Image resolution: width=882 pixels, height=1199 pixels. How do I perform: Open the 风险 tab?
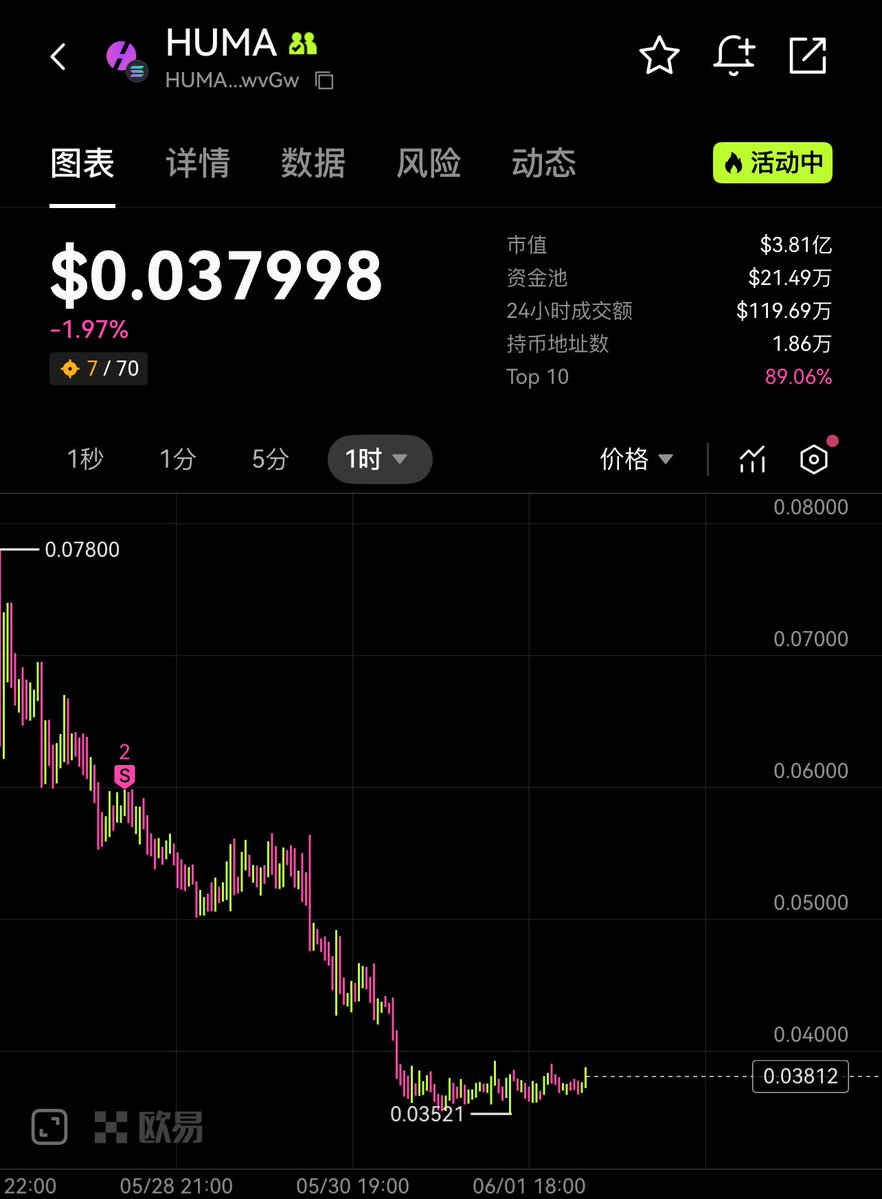coord(429,163)
